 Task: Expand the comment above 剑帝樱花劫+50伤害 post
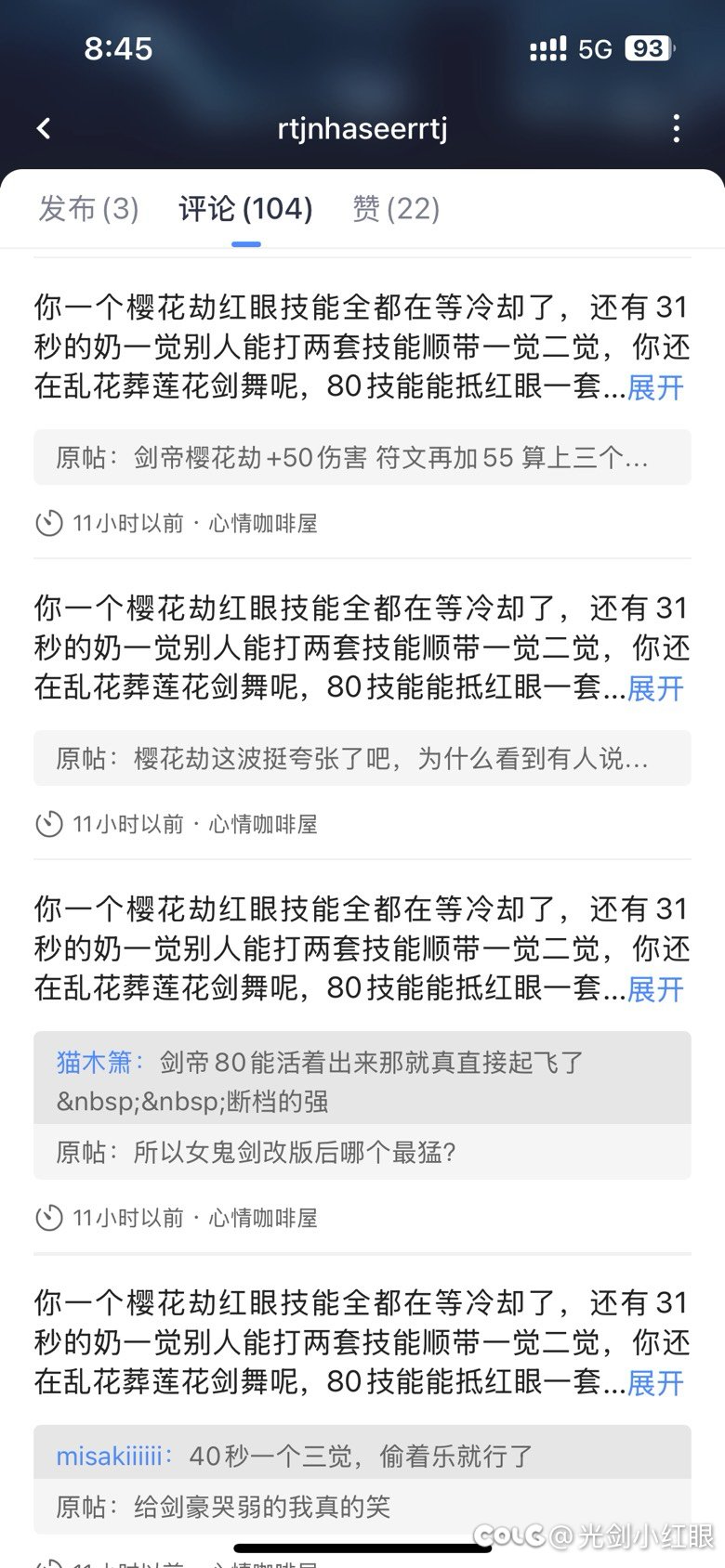tap(655, 387)
